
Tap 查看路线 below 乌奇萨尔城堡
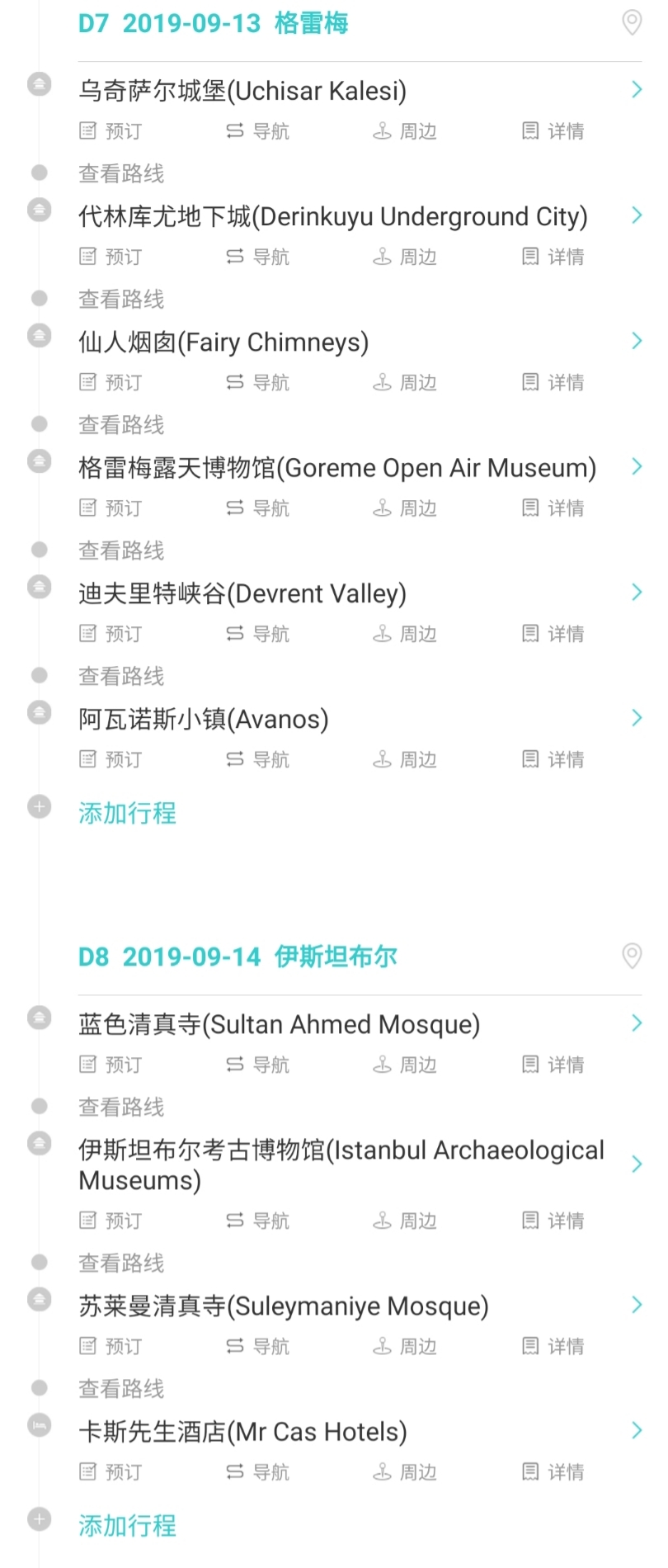pyautogui.click(x=121, y=173)
